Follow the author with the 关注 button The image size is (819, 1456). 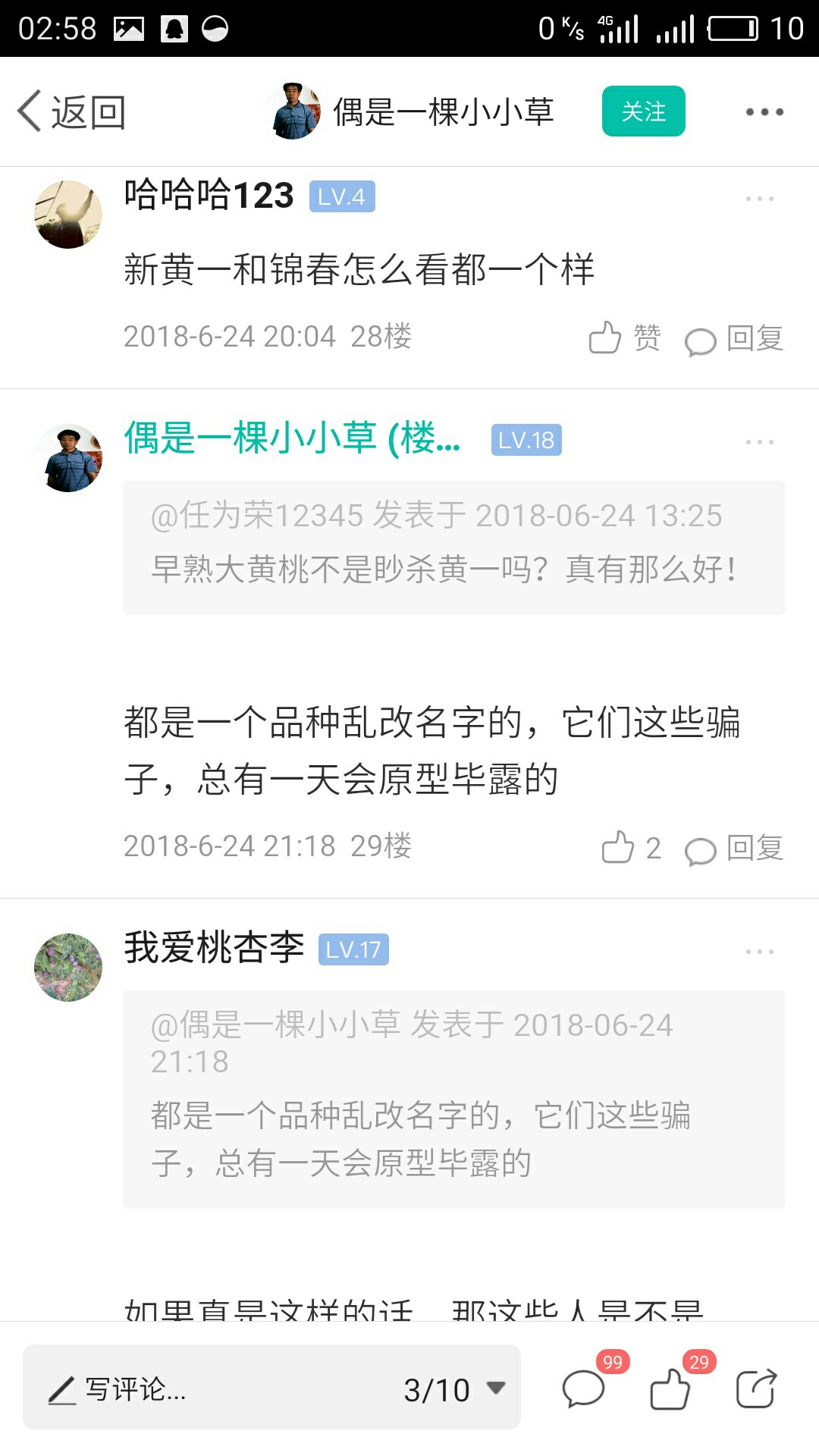click(643, 111)
